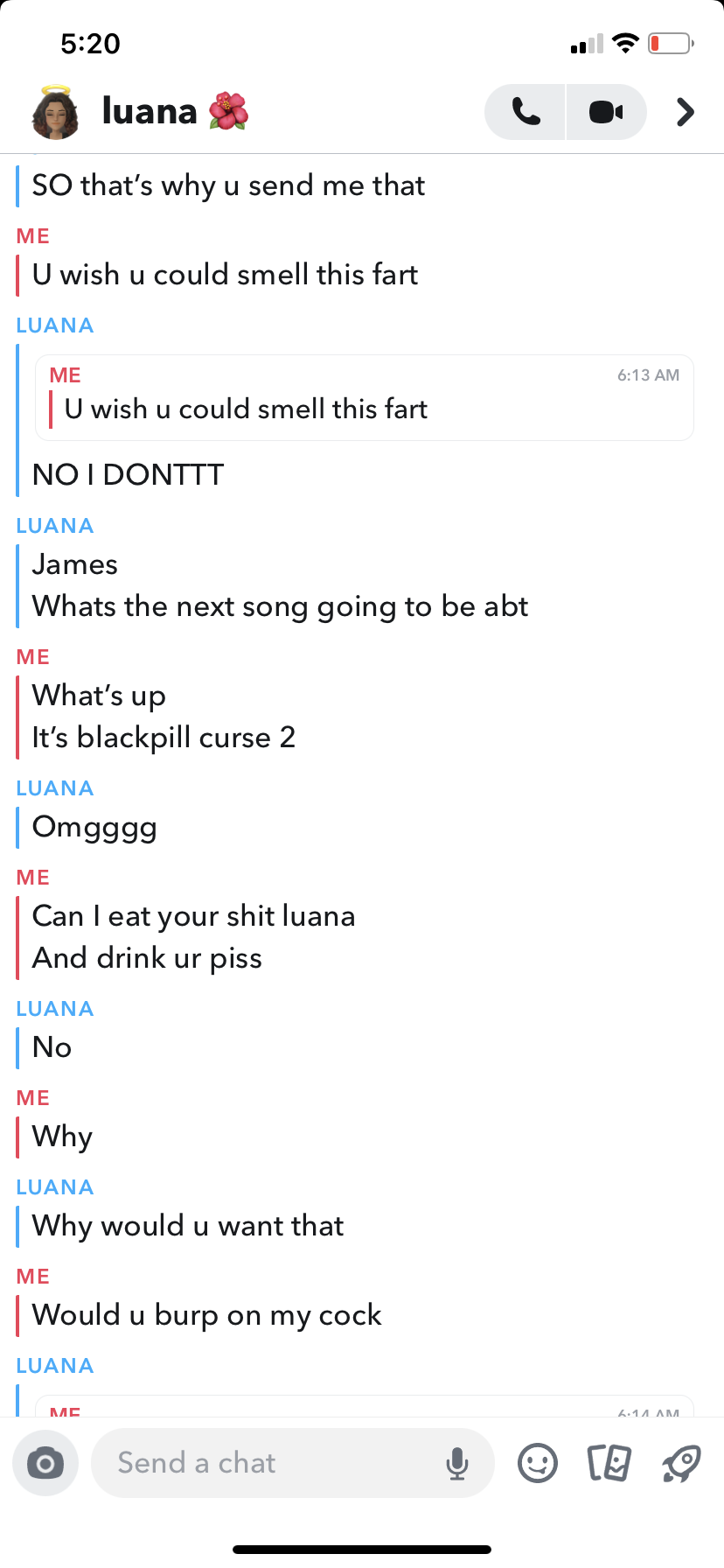Start a video call with luana
Screen dimensions: 724x1568
[606, 112]
